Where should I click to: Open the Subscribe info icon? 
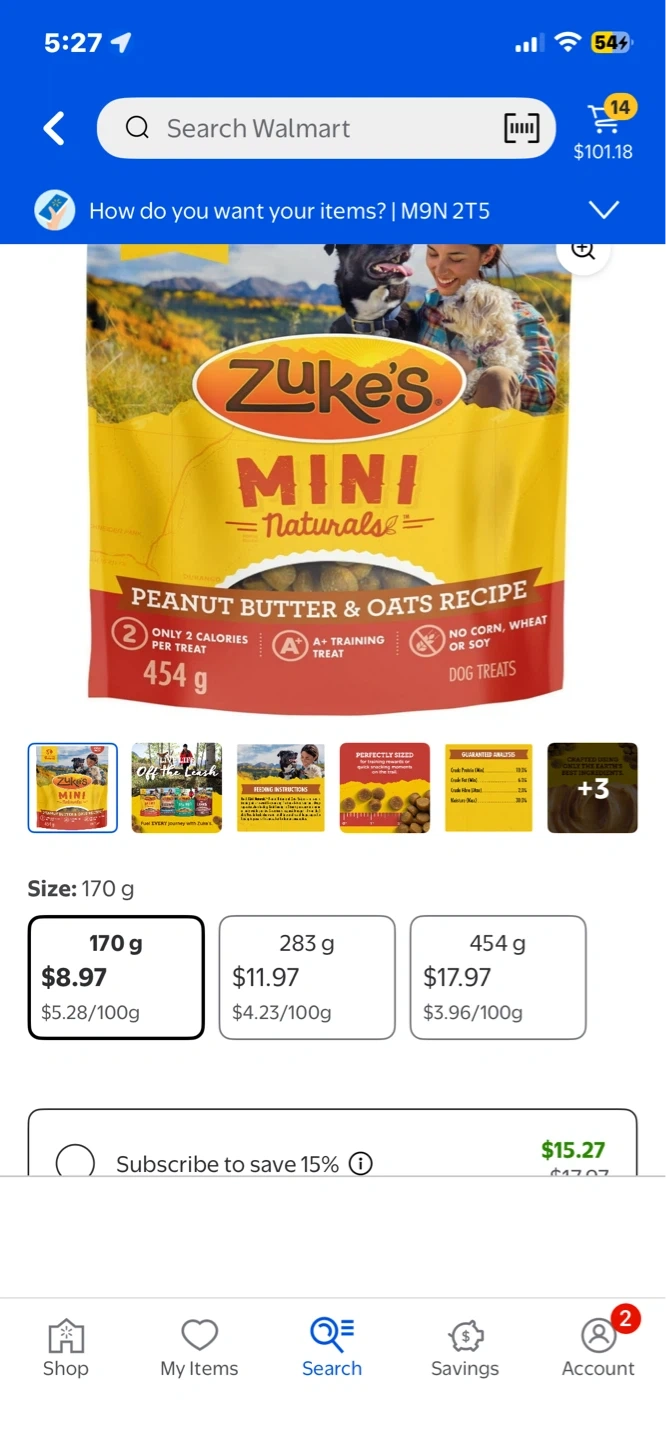pyautogui.click(x=361, y=1164)
